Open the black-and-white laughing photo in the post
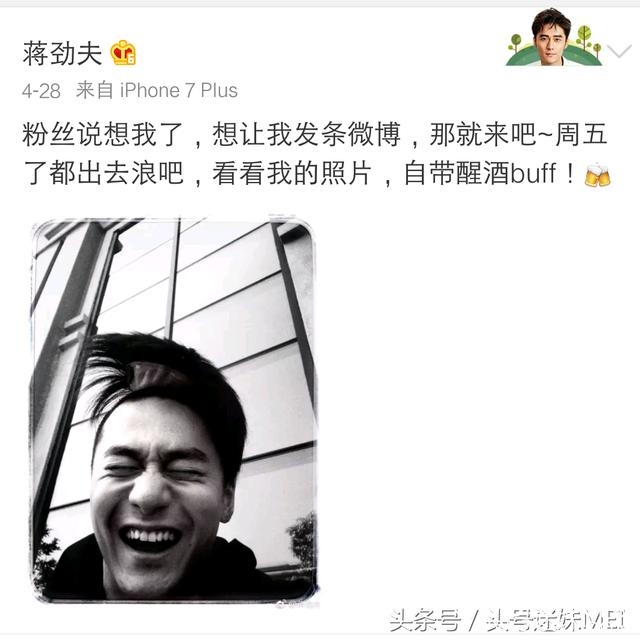The image size is (640, 641). [174, 410]
